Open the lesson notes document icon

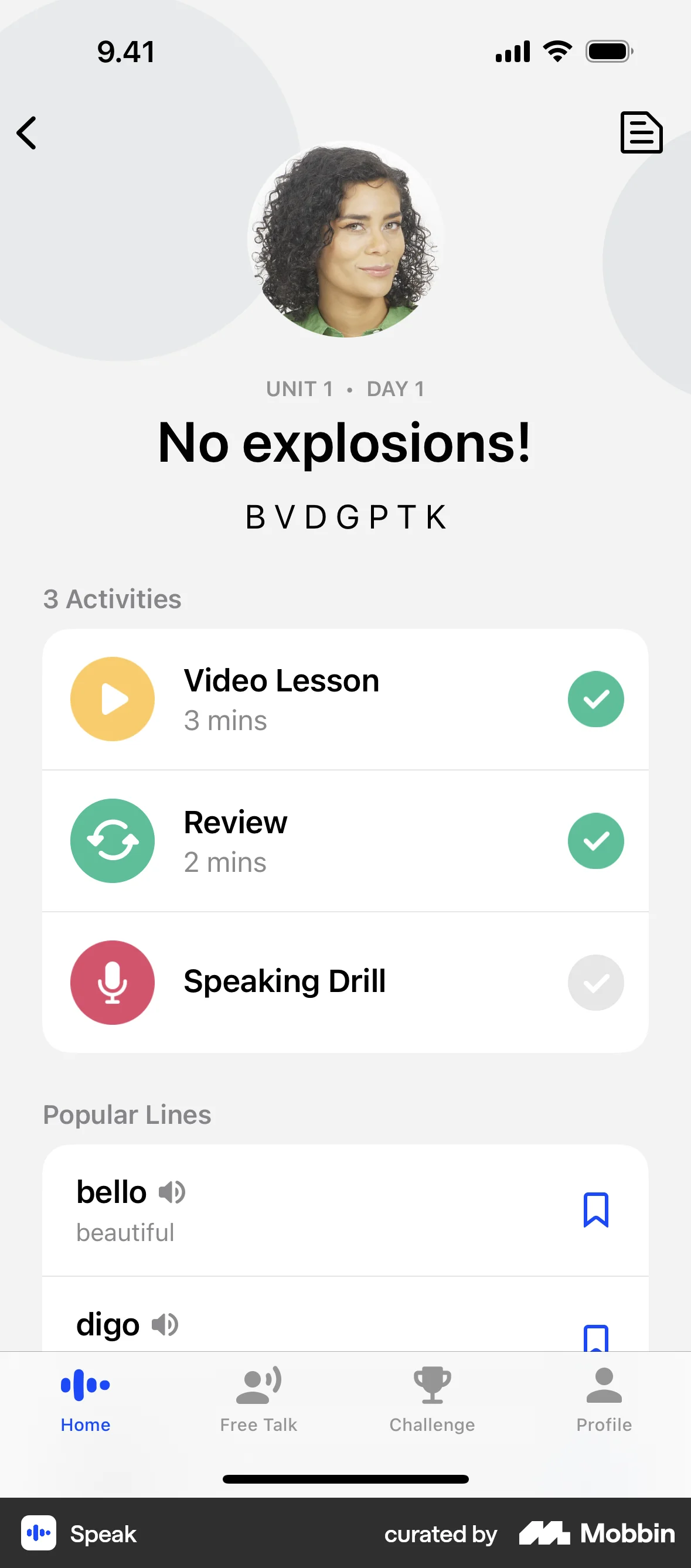tap(642, 132)
